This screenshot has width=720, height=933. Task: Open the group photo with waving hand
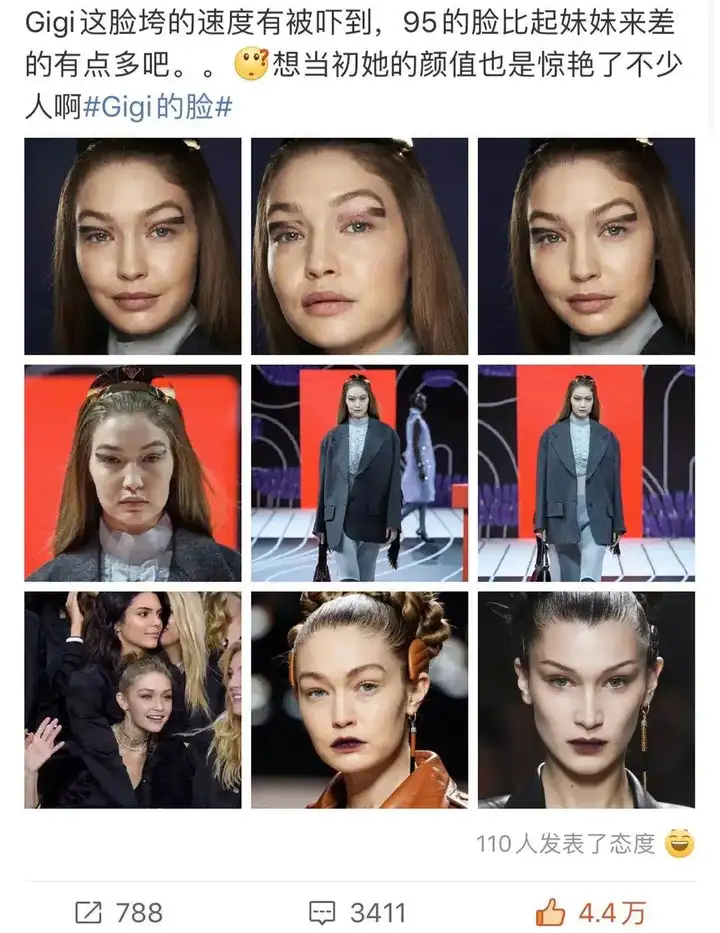pos(133,700)
